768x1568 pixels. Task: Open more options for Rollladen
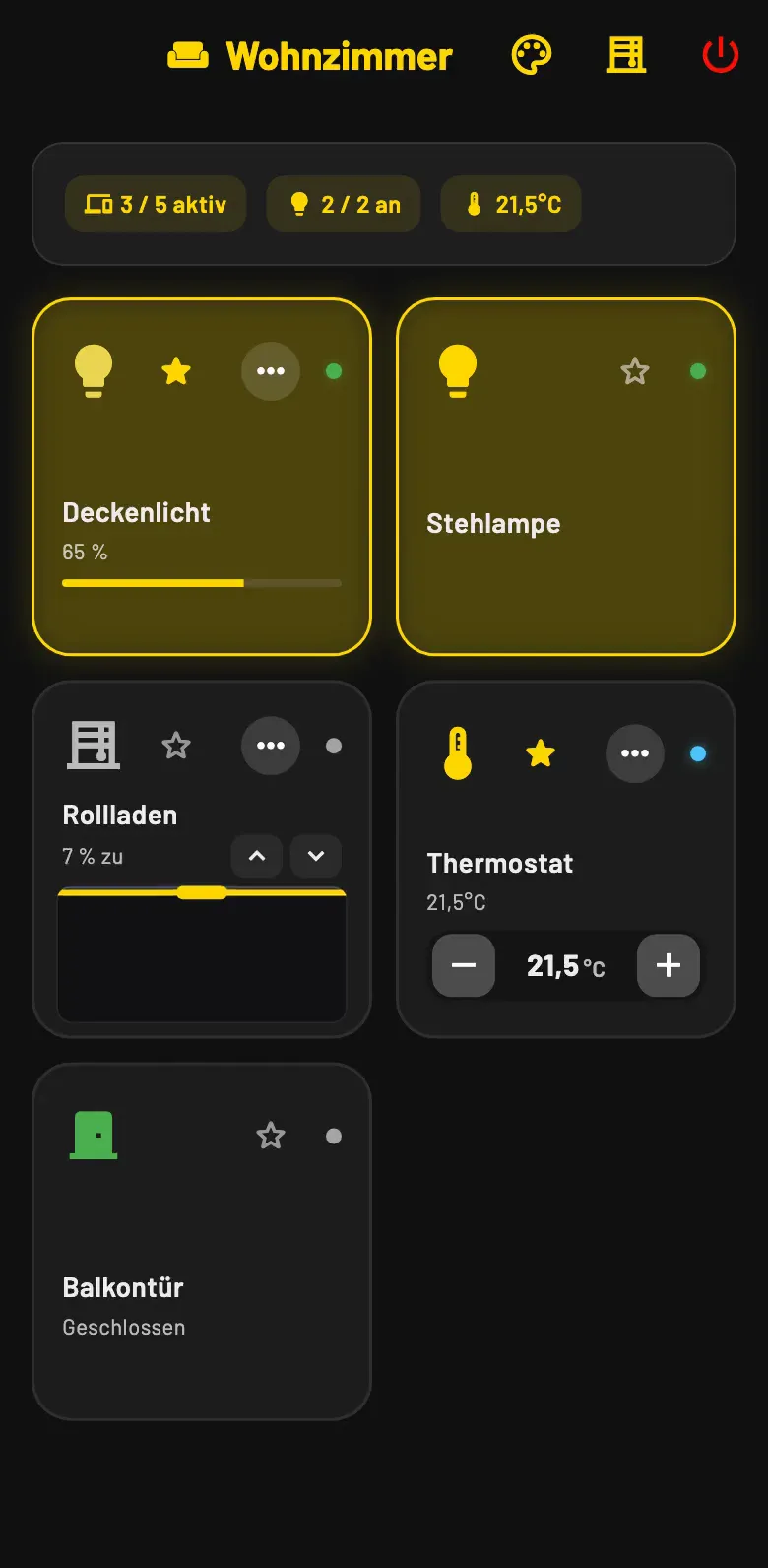click(271, 746)
